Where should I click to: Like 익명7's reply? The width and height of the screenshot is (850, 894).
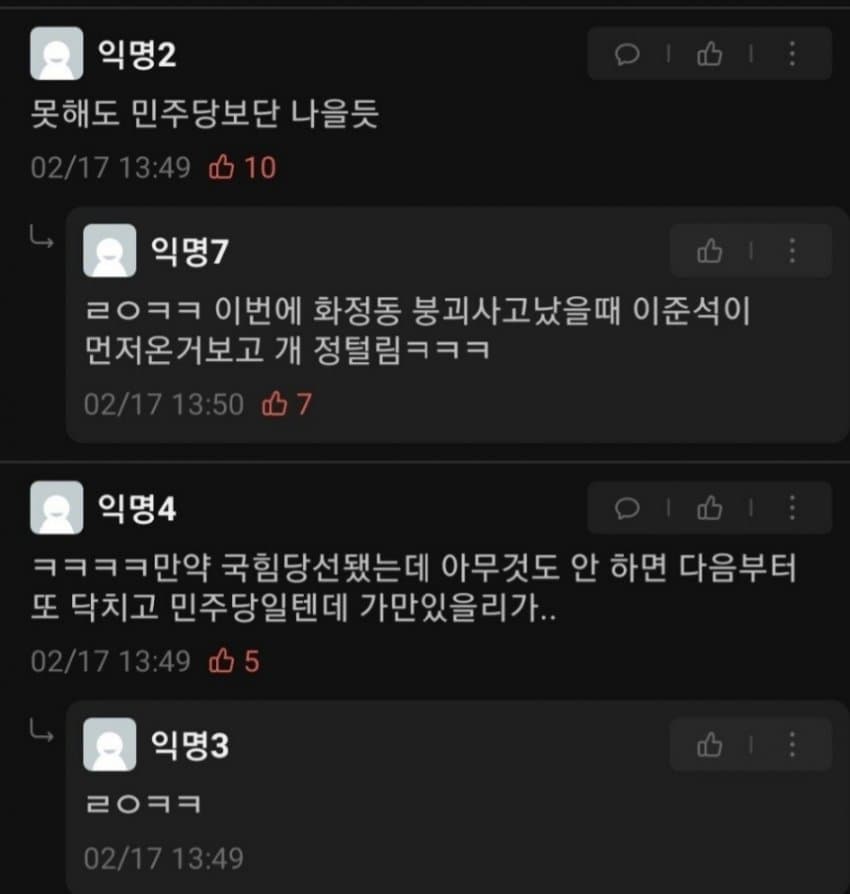[709, 250]
